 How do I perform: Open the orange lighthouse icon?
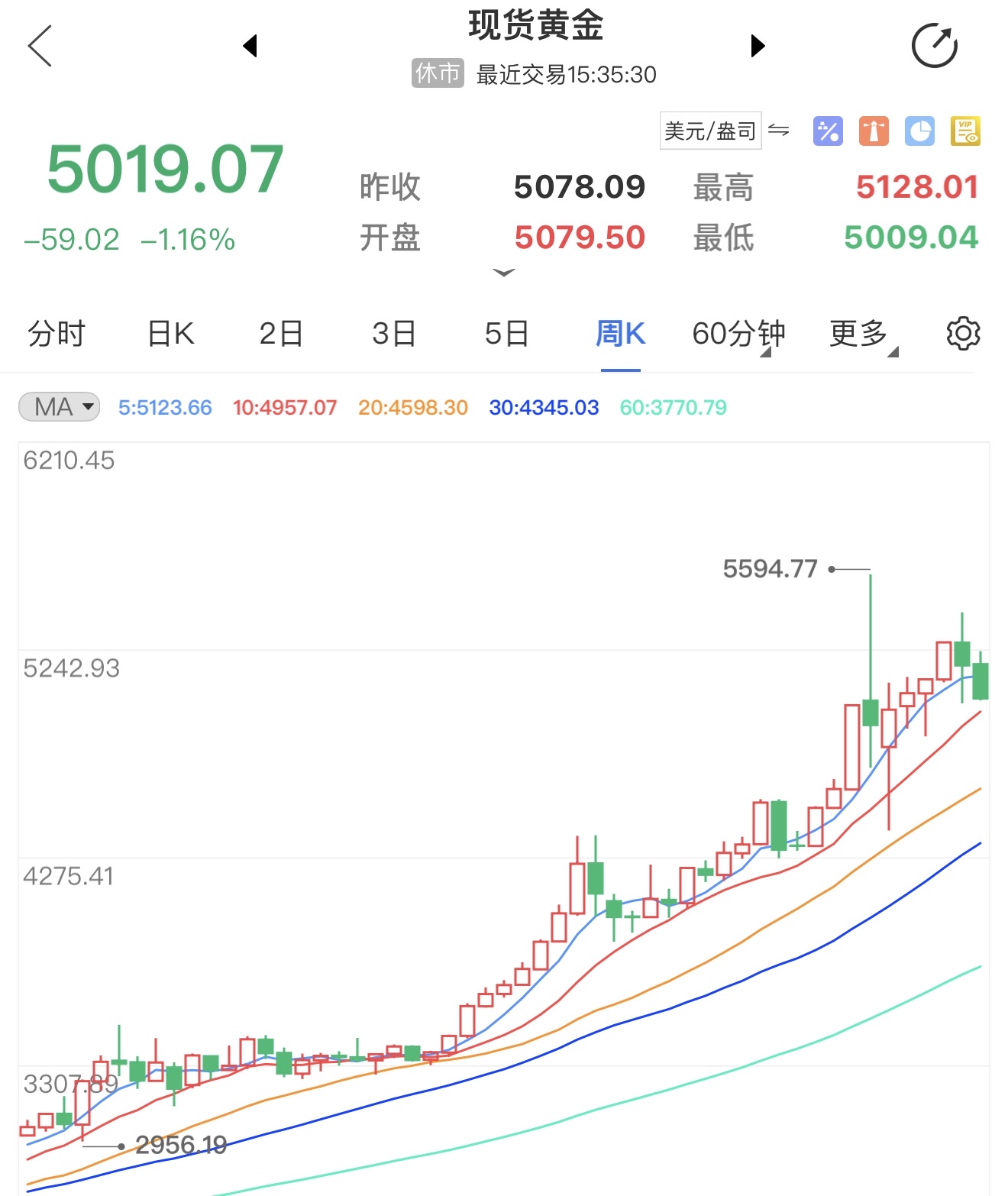(874, 131)
